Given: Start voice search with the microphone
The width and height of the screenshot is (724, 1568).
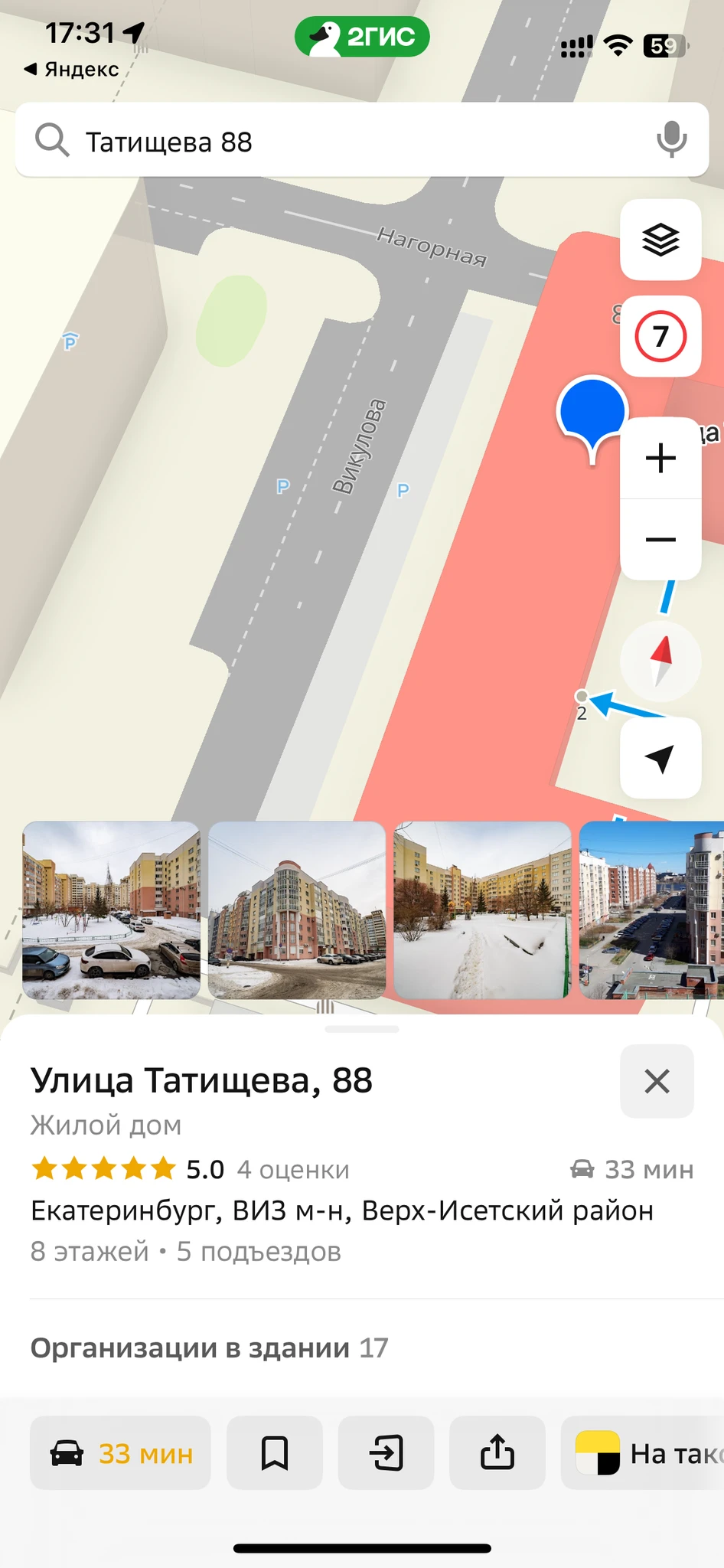Looking at the screenshot, I should click(x=671, y=140).
